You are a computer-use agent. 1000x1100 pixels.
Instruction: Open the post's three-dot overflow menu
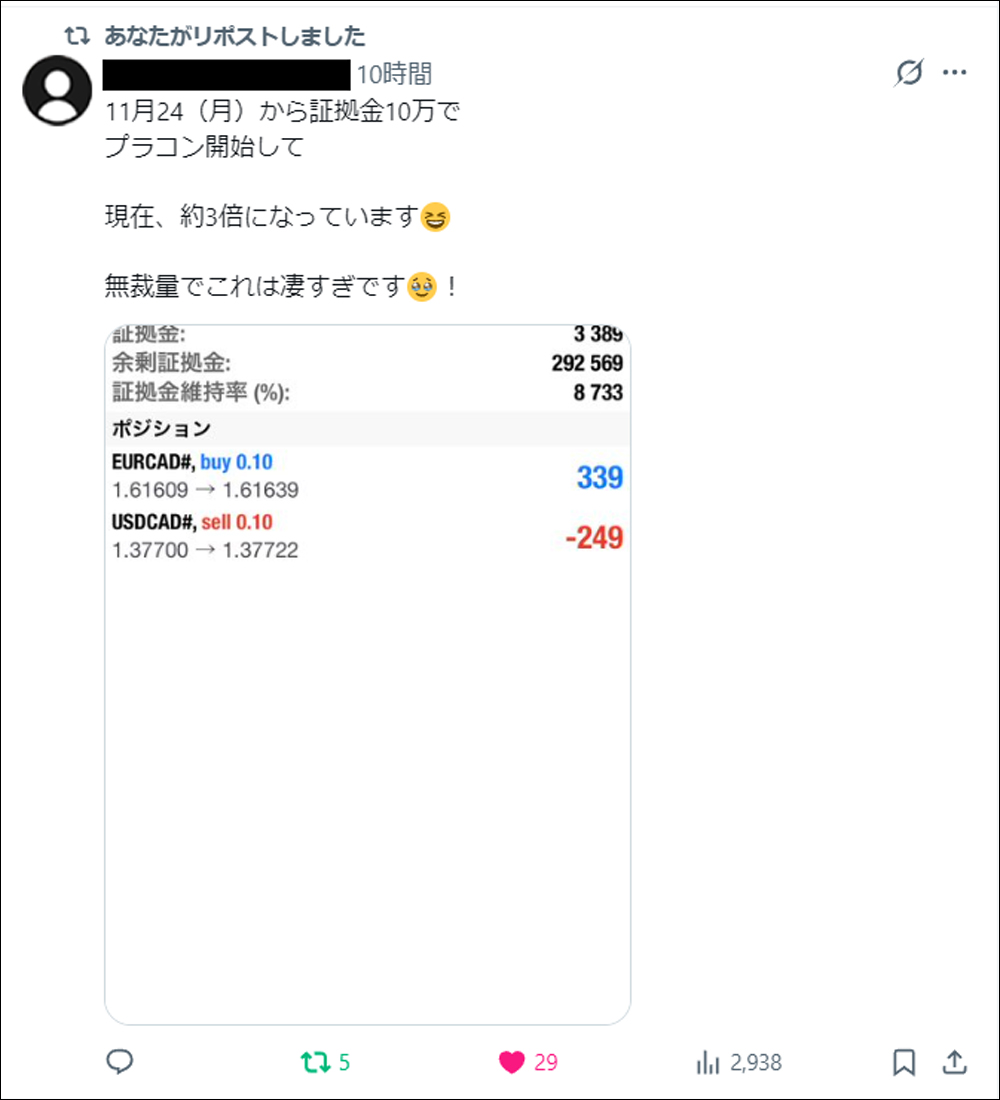click(955, 73)
